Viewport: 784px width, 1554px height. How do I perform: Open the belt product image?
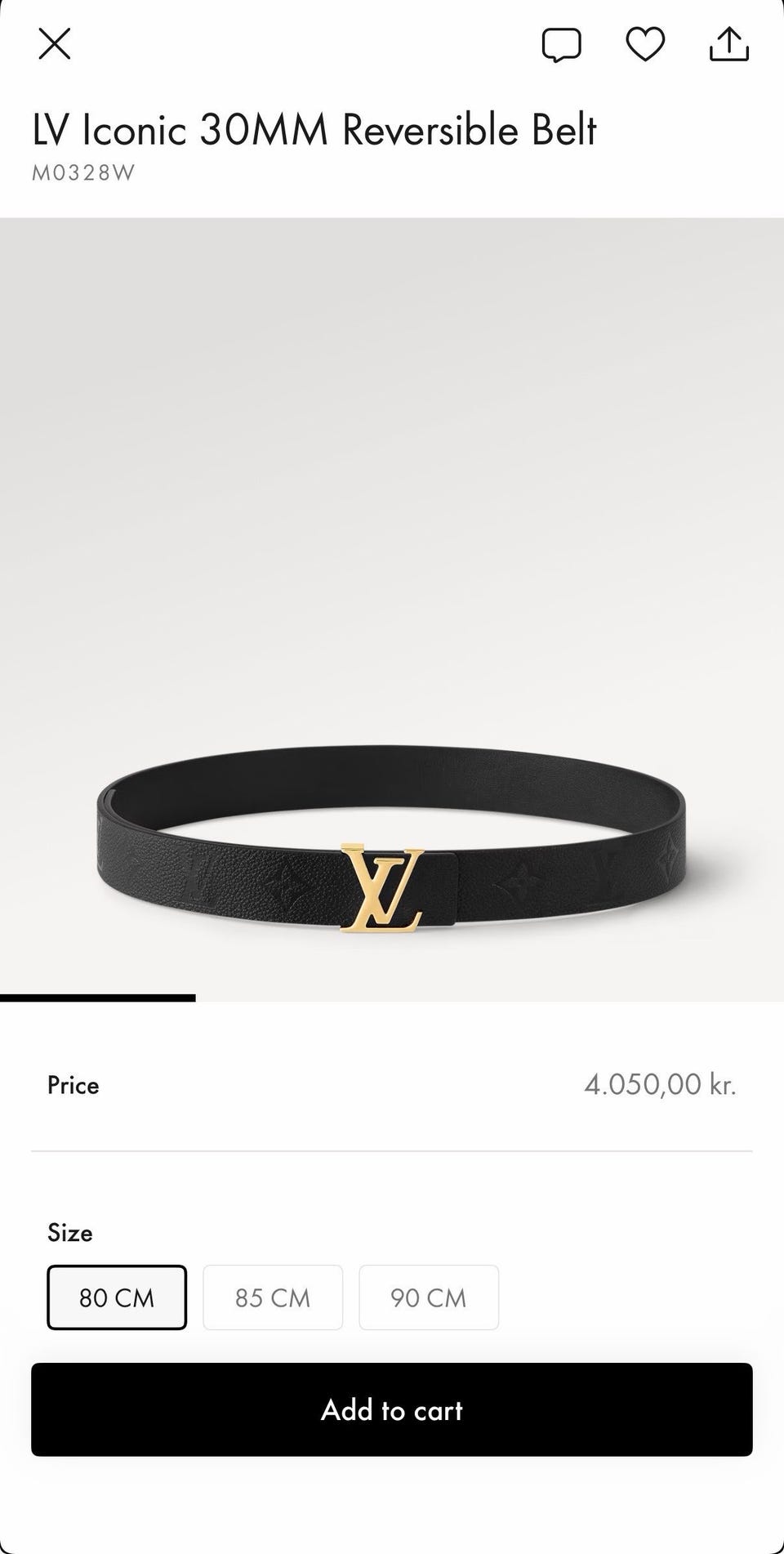(x=392, y=610)
